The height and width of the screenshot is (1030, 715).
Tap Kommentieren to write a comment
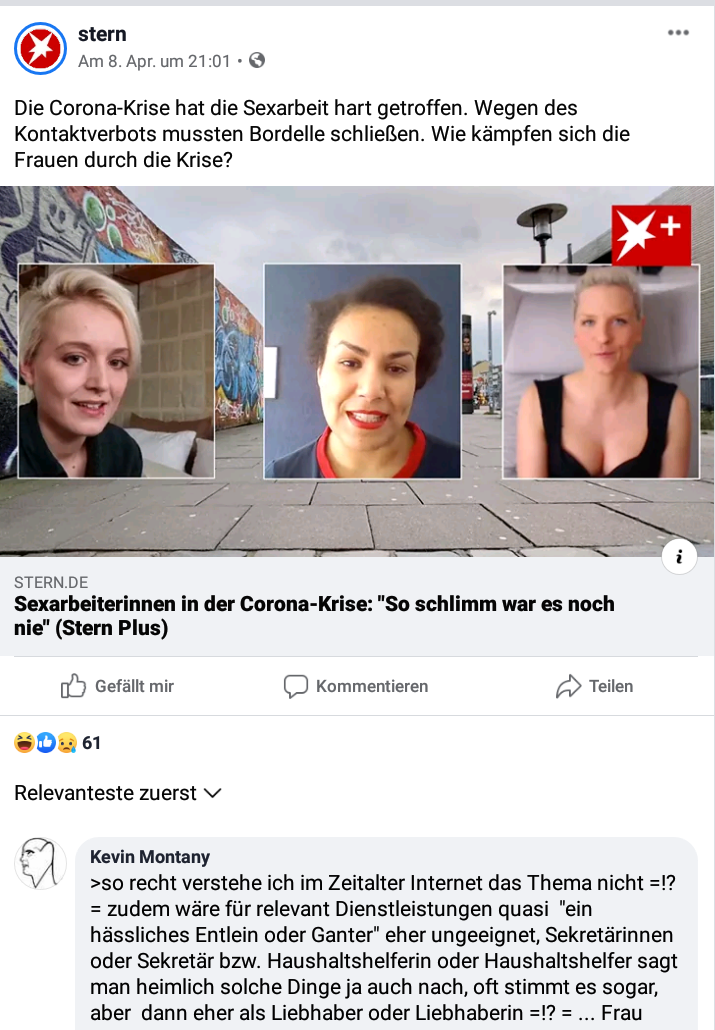tap(356, 686)
